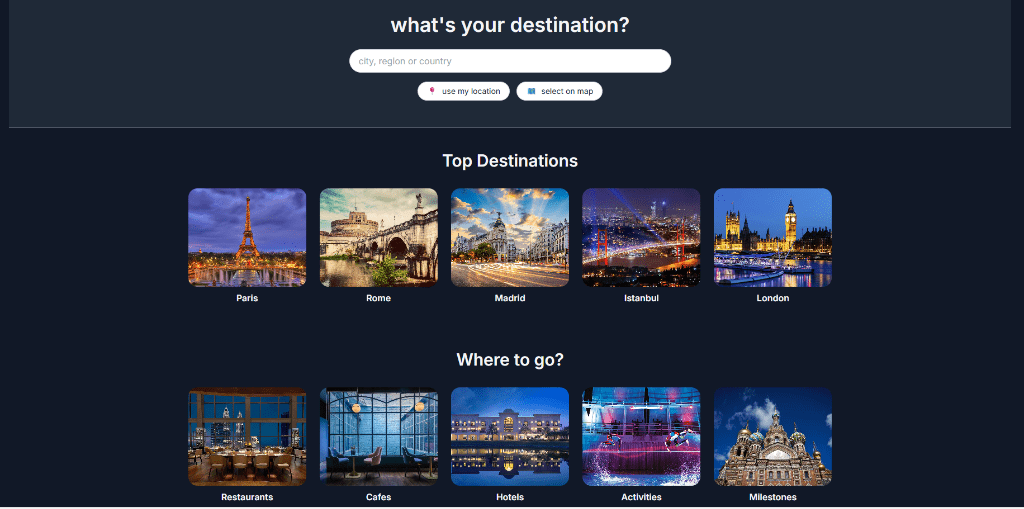Image resolution: width=1024 pixels, height=509 pixels.
Task: Tap the destination search field
Action: pos(509,61)
